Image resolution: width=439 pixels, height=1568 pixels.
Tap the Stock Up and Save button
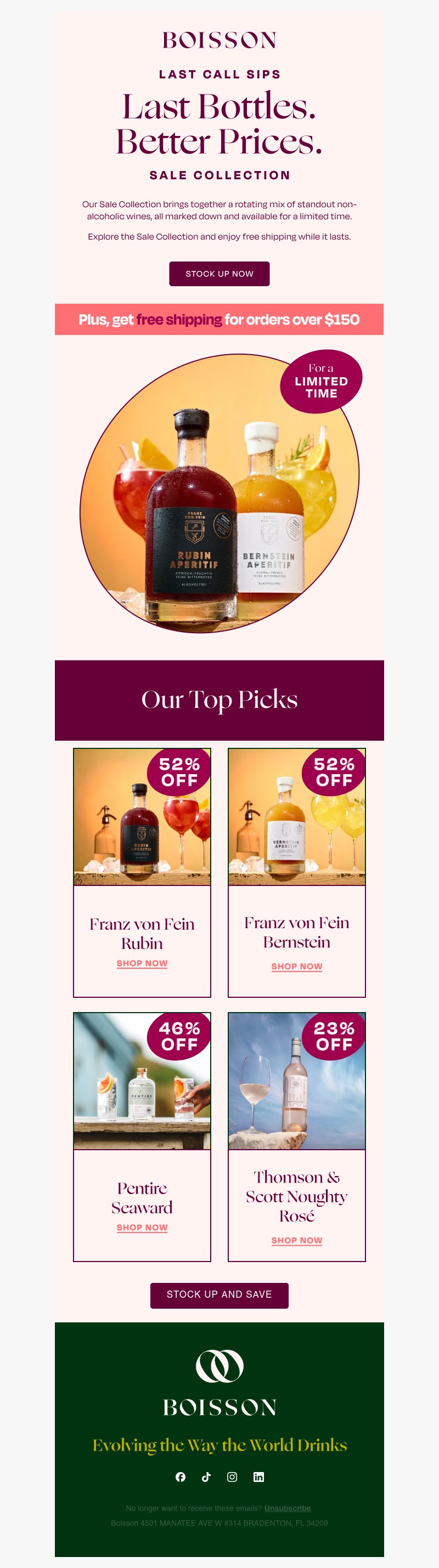tap(219, 1294)
